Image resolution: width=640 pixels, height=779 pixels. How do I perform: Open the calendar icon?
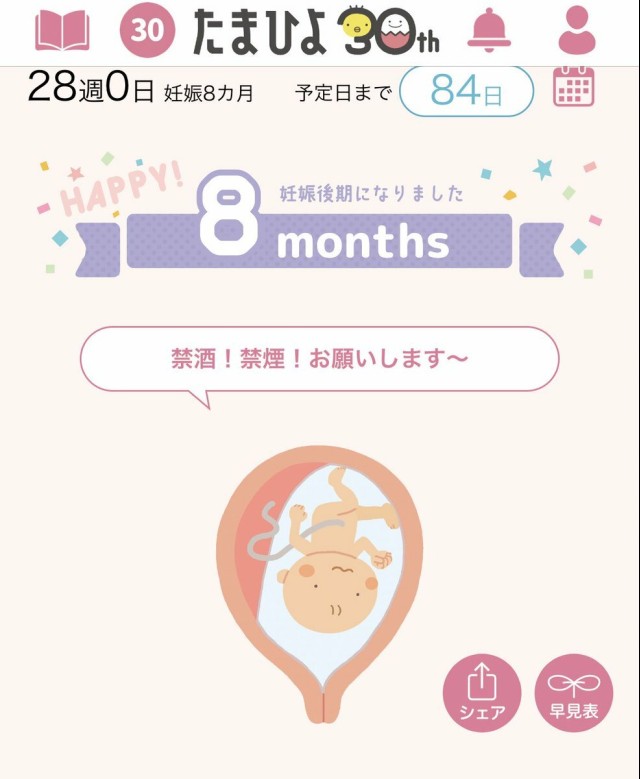(x=573, y=88)
